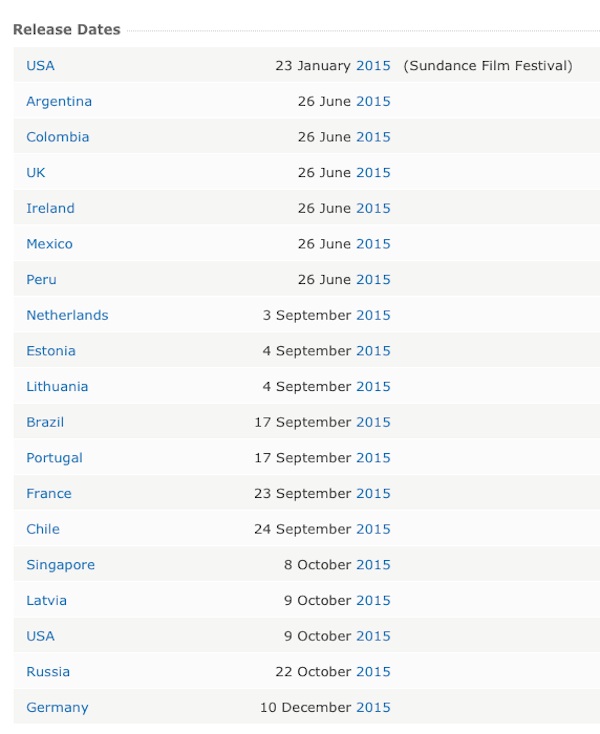Open the Lithuania link
600x734 pixels.
coord(57,386)
